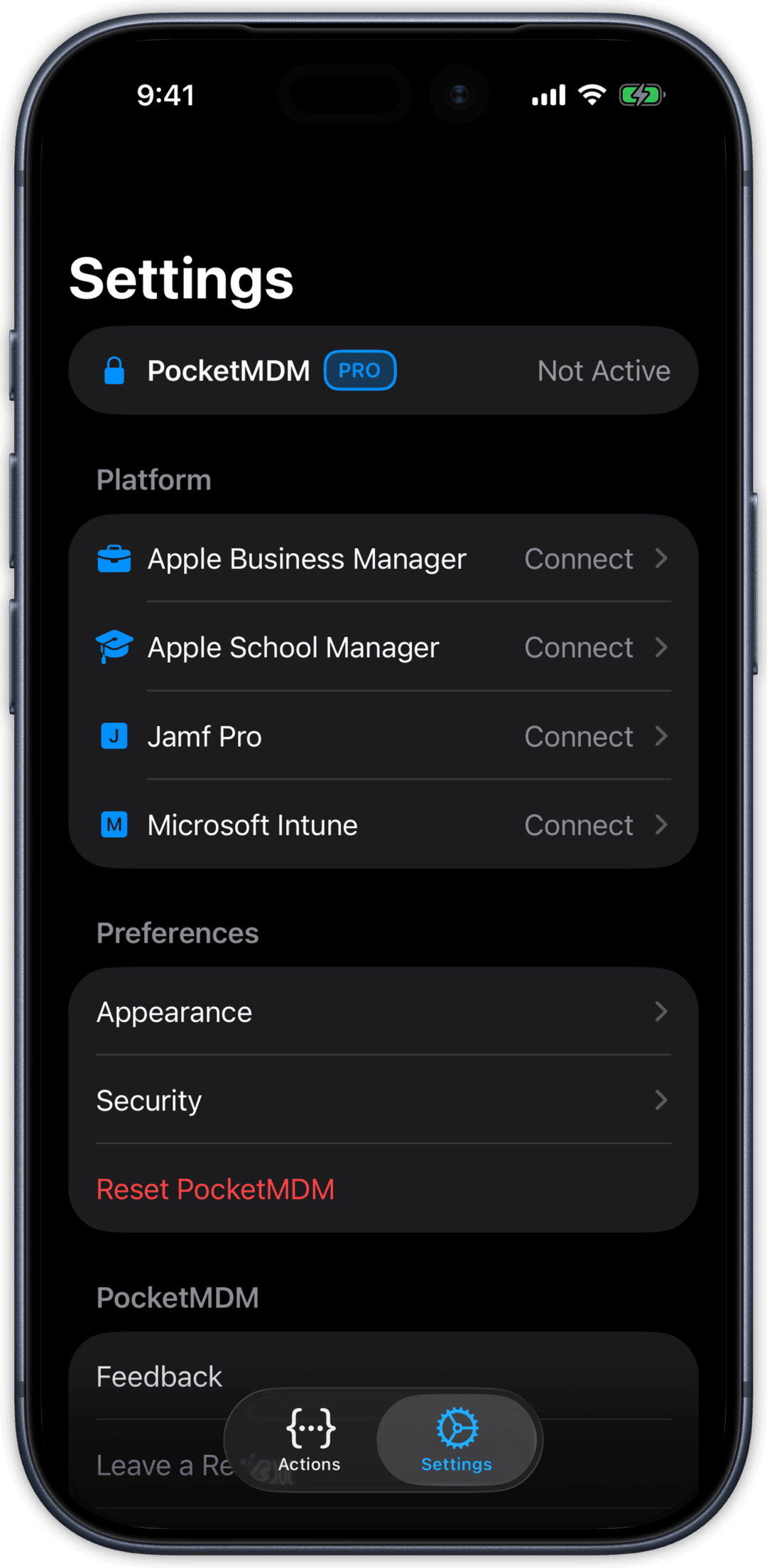Open Appearance preferences

click(383, 1012)
